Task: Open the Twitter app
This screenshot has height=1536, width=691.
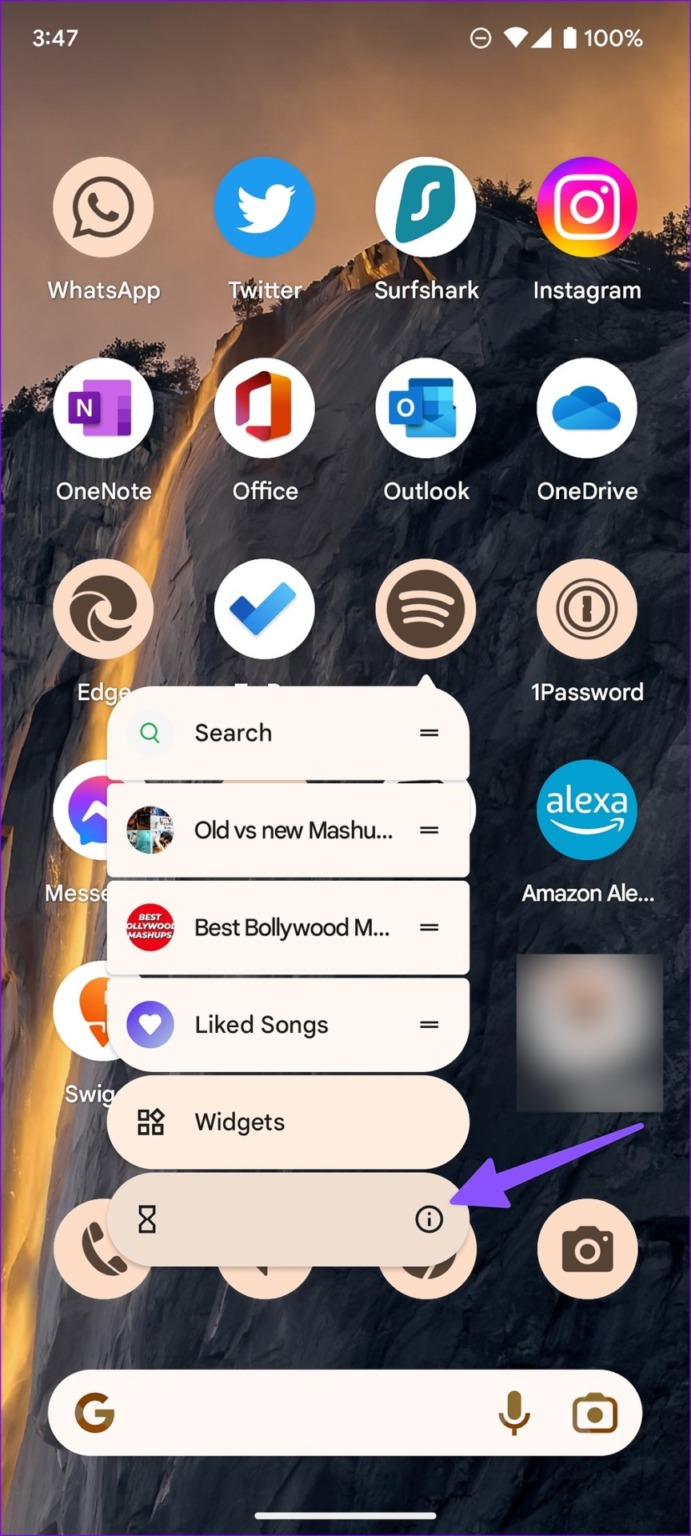Action: tap(264, 208)
